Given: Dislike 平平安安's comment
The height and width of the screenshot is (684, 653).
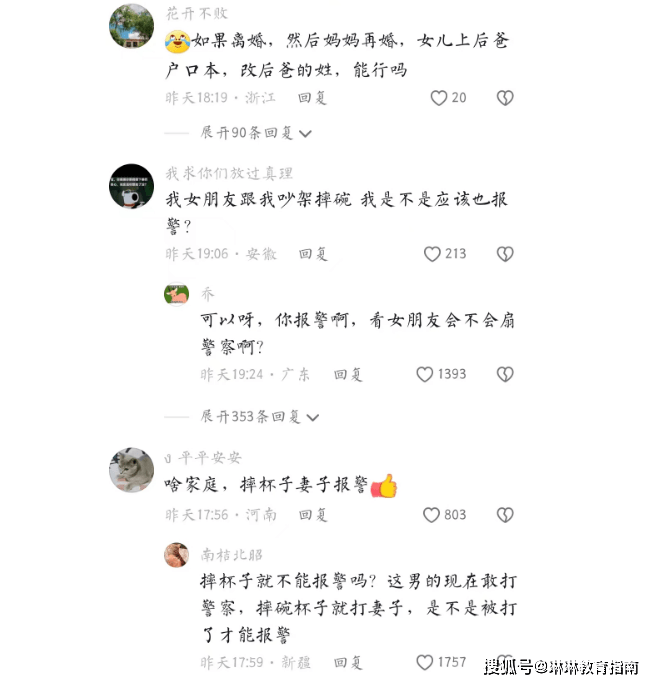Looking at the screenshot, I should click(x=505, y=515).
